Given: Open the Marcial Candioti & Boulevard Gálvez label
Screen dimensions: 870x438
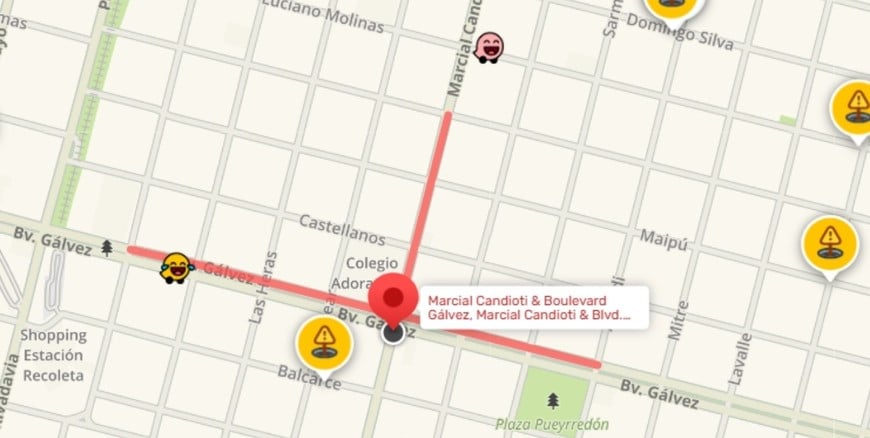Looking at the screenshot, I should [x=533, y=307].
